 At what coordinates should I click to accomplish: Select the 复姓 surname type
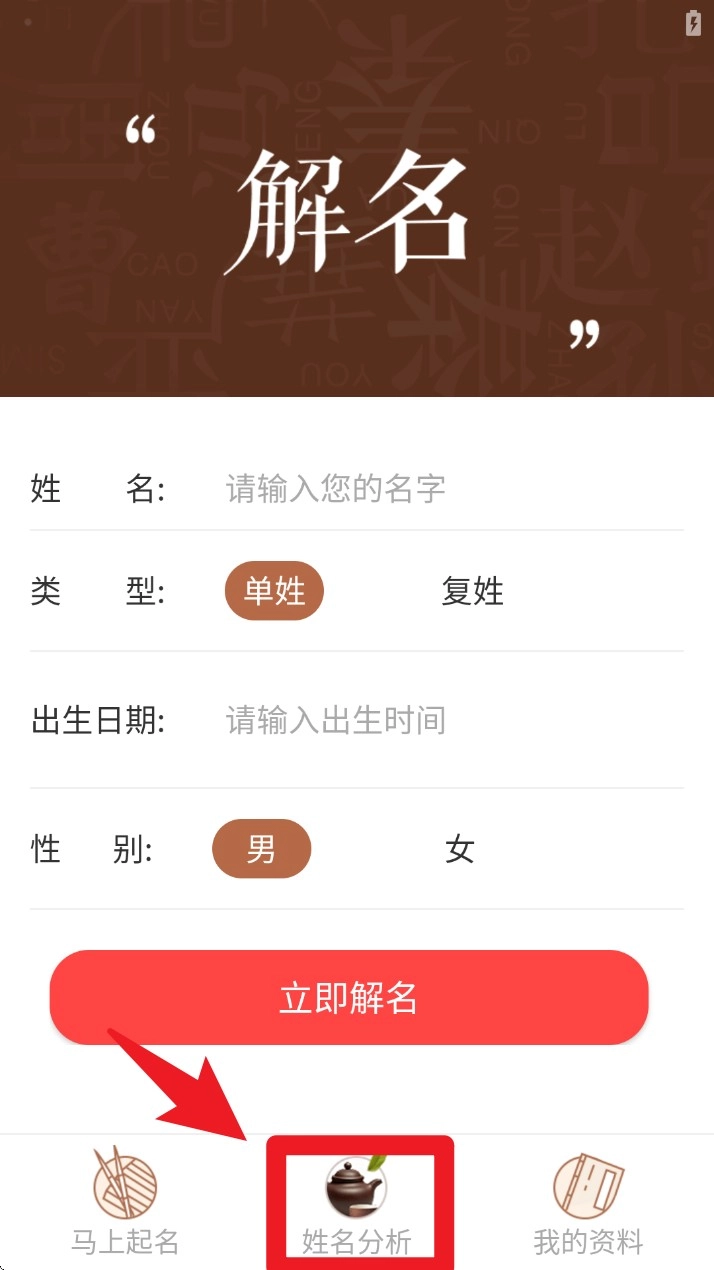point(472,591)
